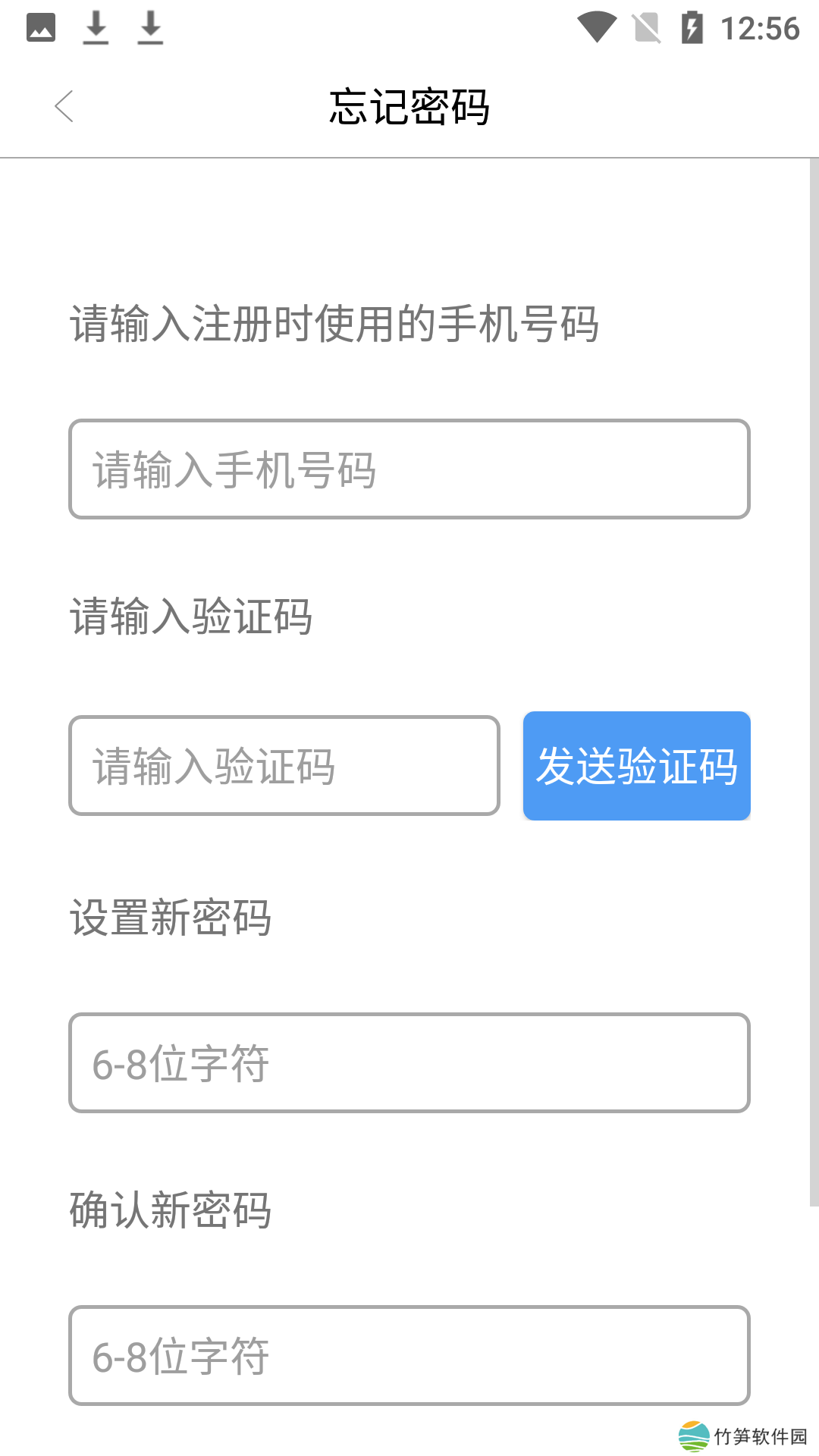This screenshot has height=1456, width=819.
Task: Select the confirm new password field
Action: click(409, 1356)
